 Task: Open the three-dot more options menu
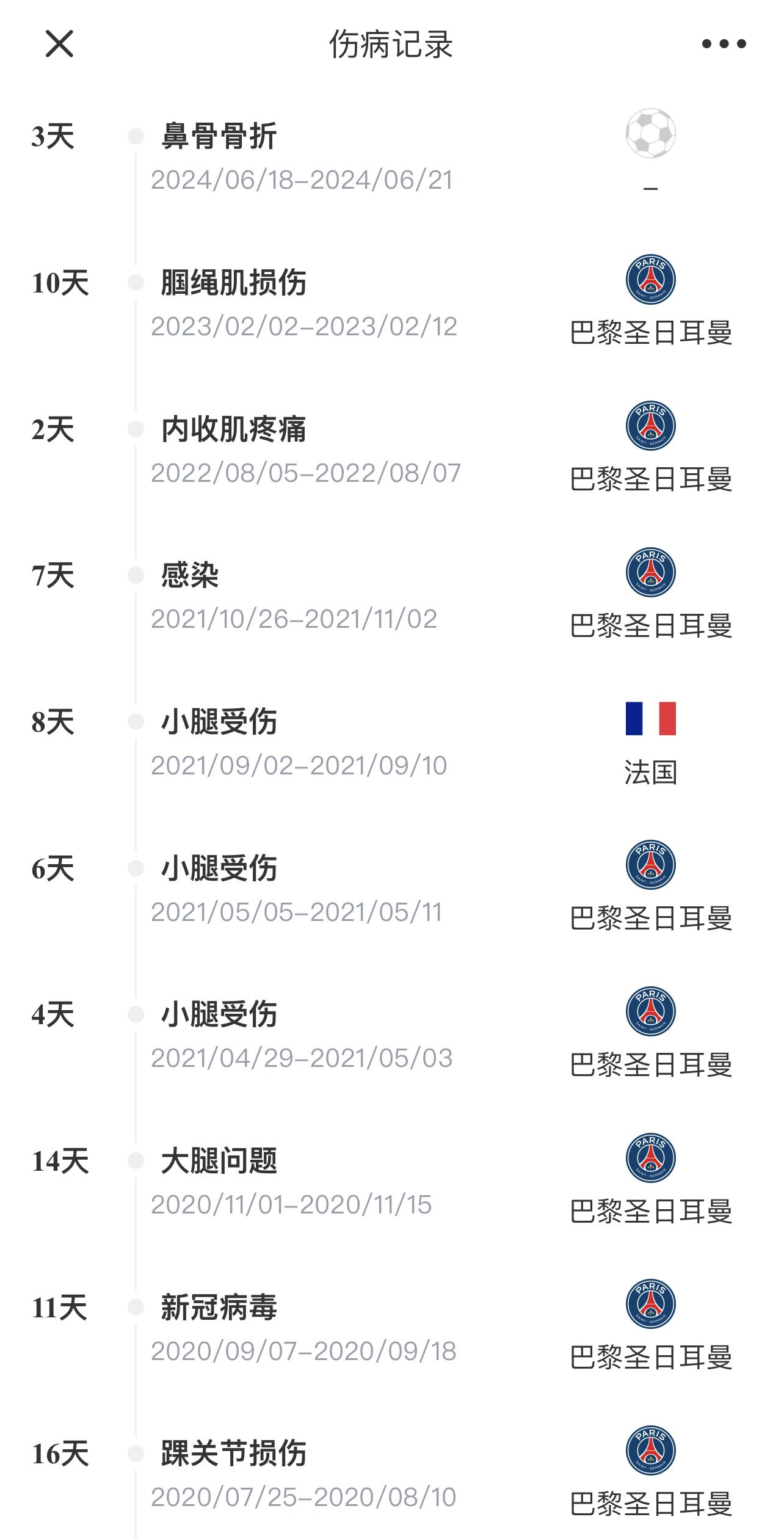tap(724, 44)
